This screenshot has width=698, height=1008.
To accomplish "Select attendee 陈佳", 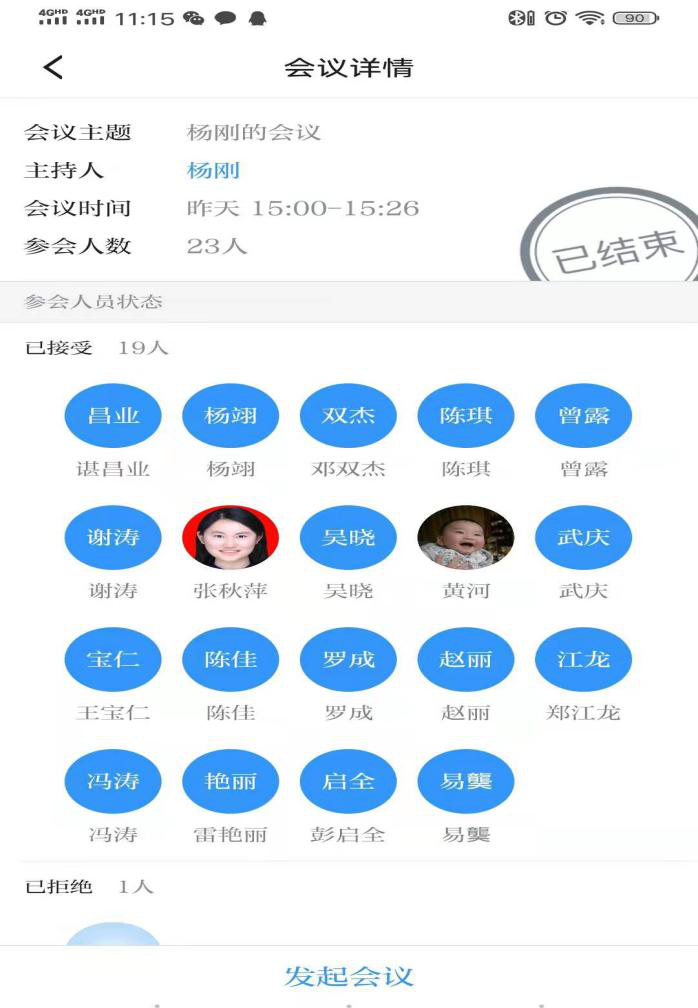I will tap(231, 660).
